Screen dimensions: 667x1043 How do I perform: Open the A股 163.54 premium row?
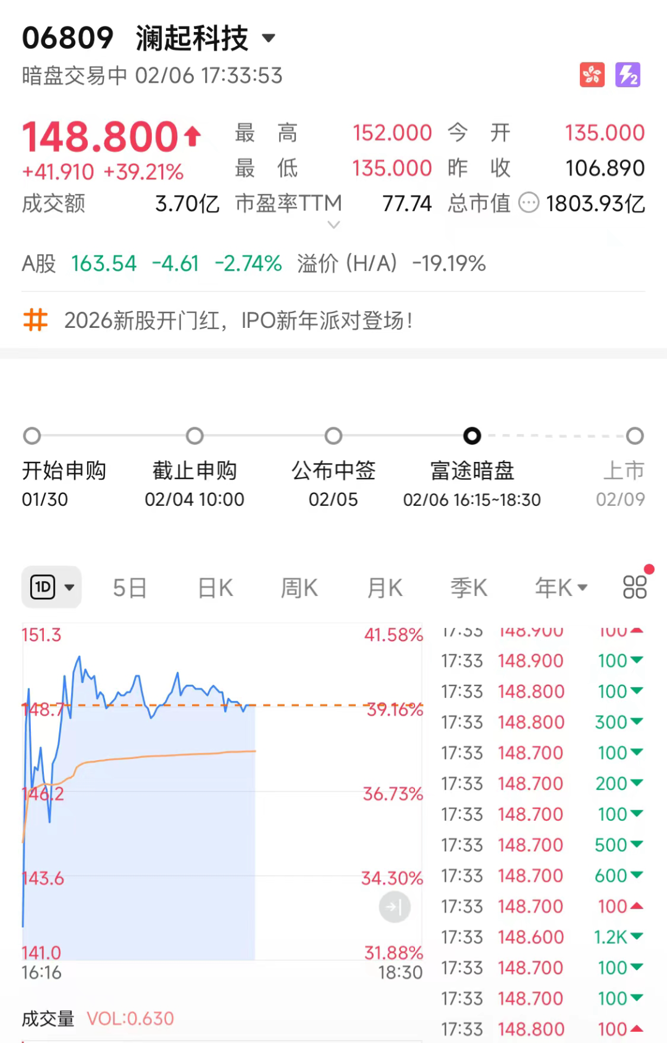point(254,264)
